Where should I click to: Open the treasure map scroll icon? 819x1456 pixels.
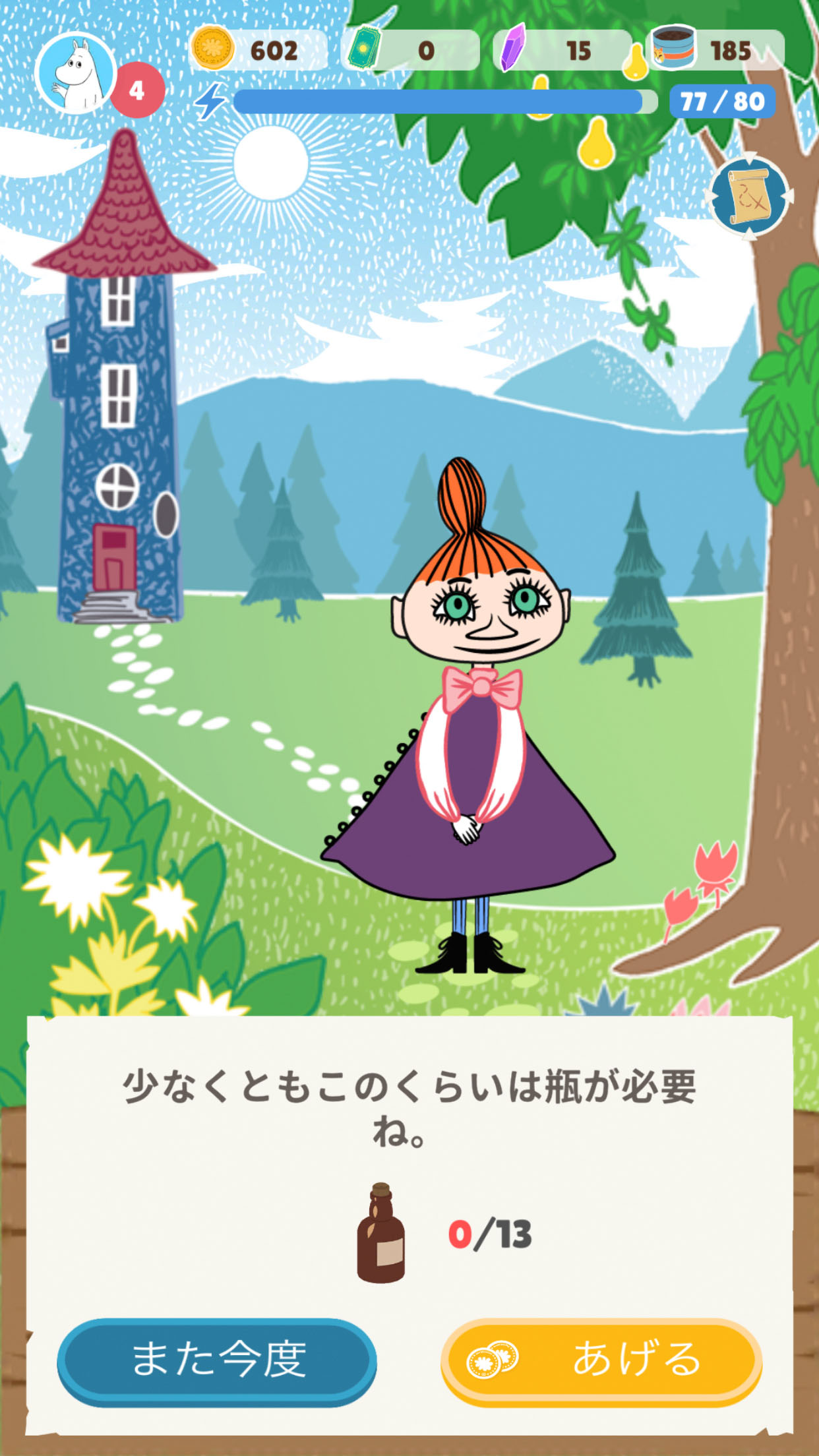tap(749, 197)
